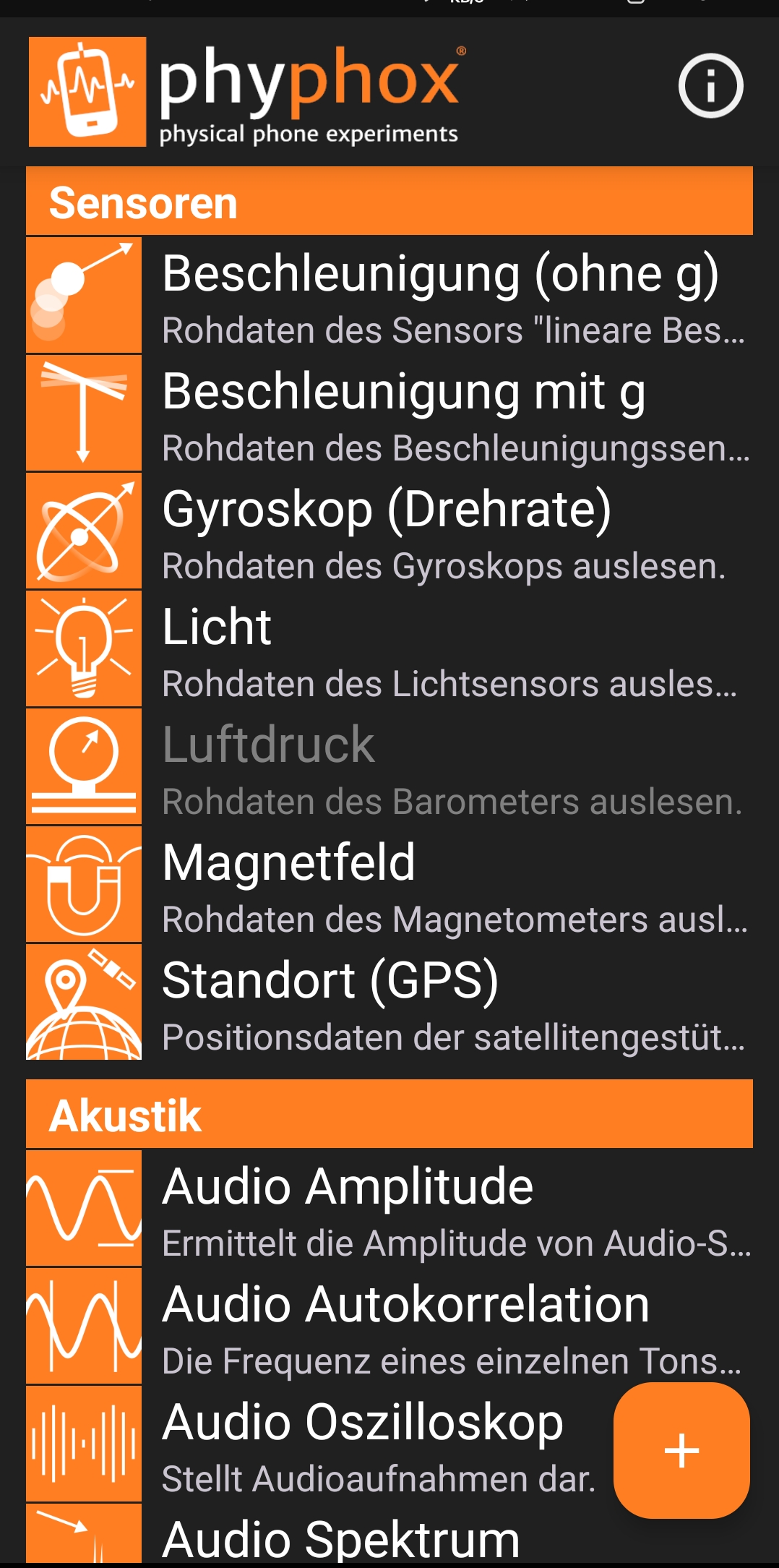Start the Audio Autokorrelation experiment
779x1568 pixels.
tap(389, 1327)
